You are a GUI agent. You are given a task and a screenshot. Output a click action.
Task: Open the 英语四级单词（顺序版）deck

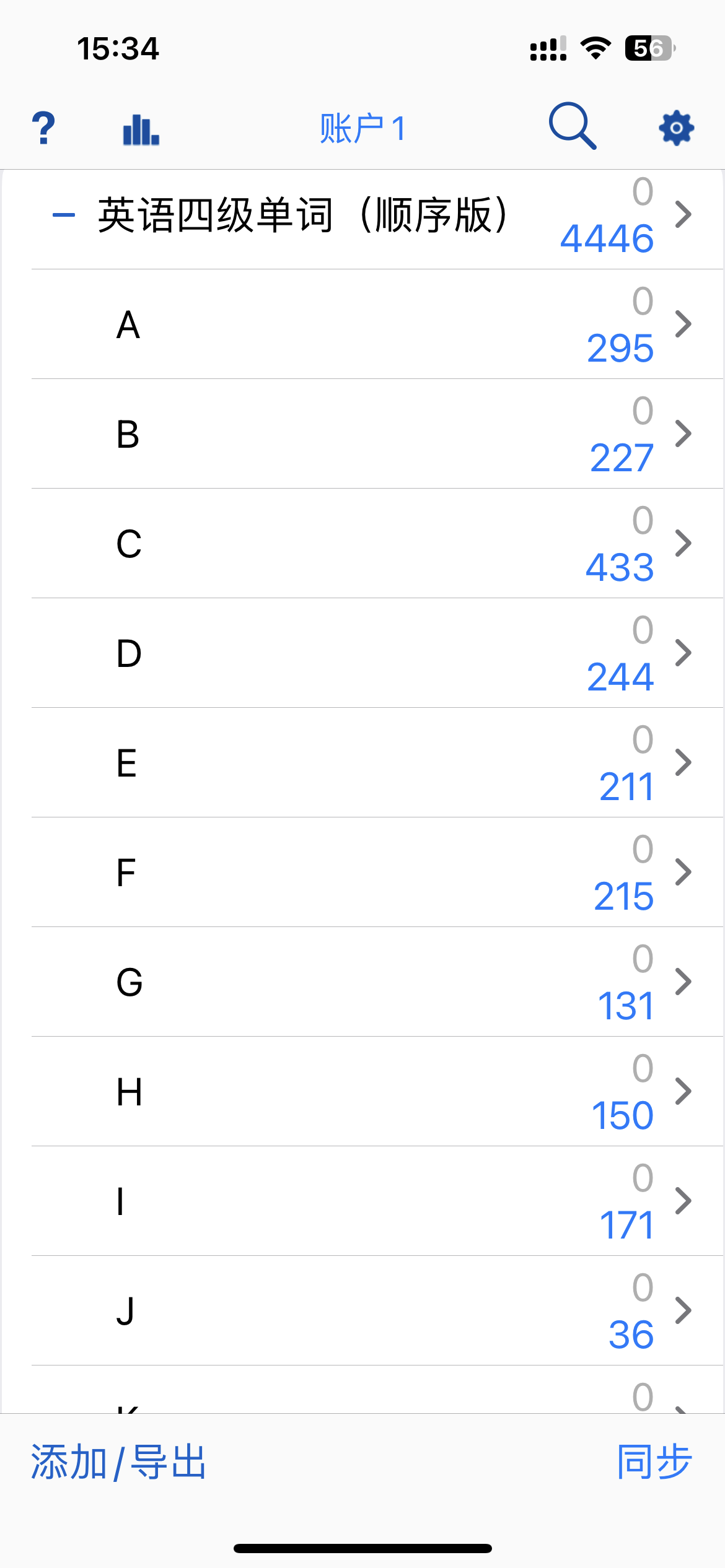click(x=362, y=215)
